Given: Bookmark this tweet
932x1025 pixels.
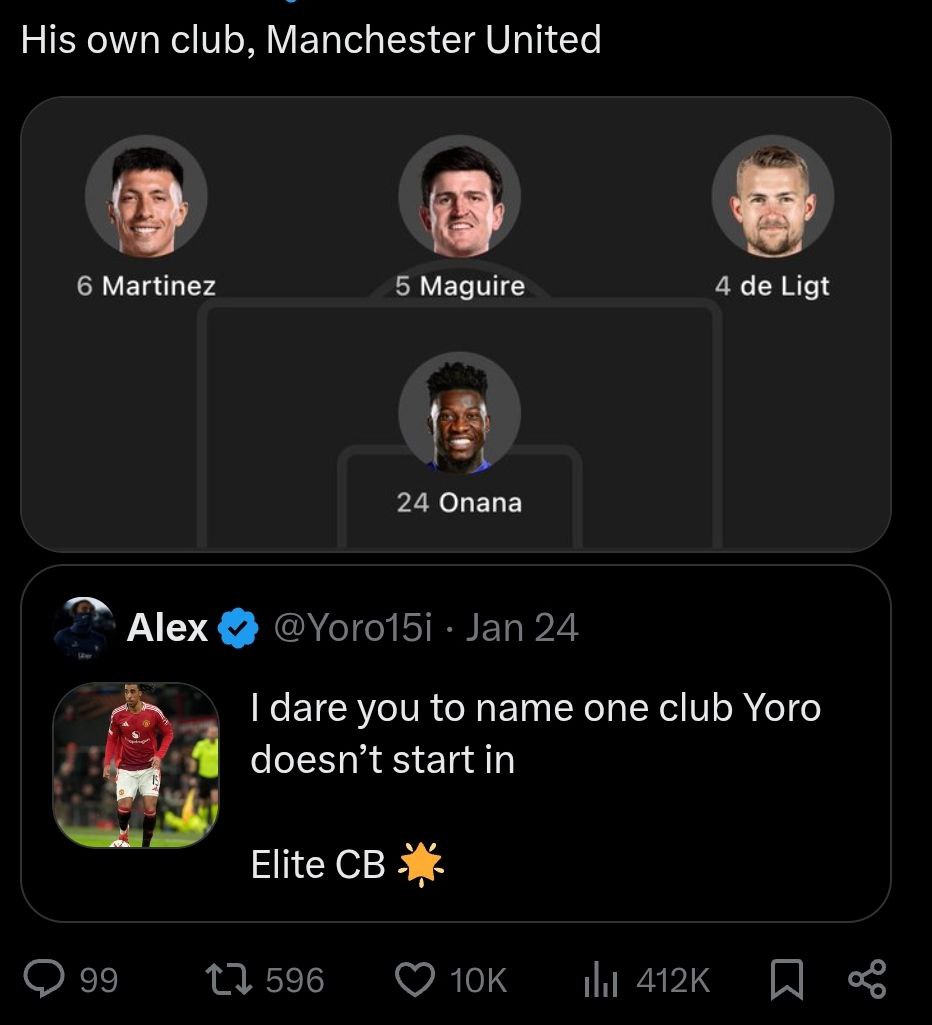Looking at the screenshot, I should 786,979.
